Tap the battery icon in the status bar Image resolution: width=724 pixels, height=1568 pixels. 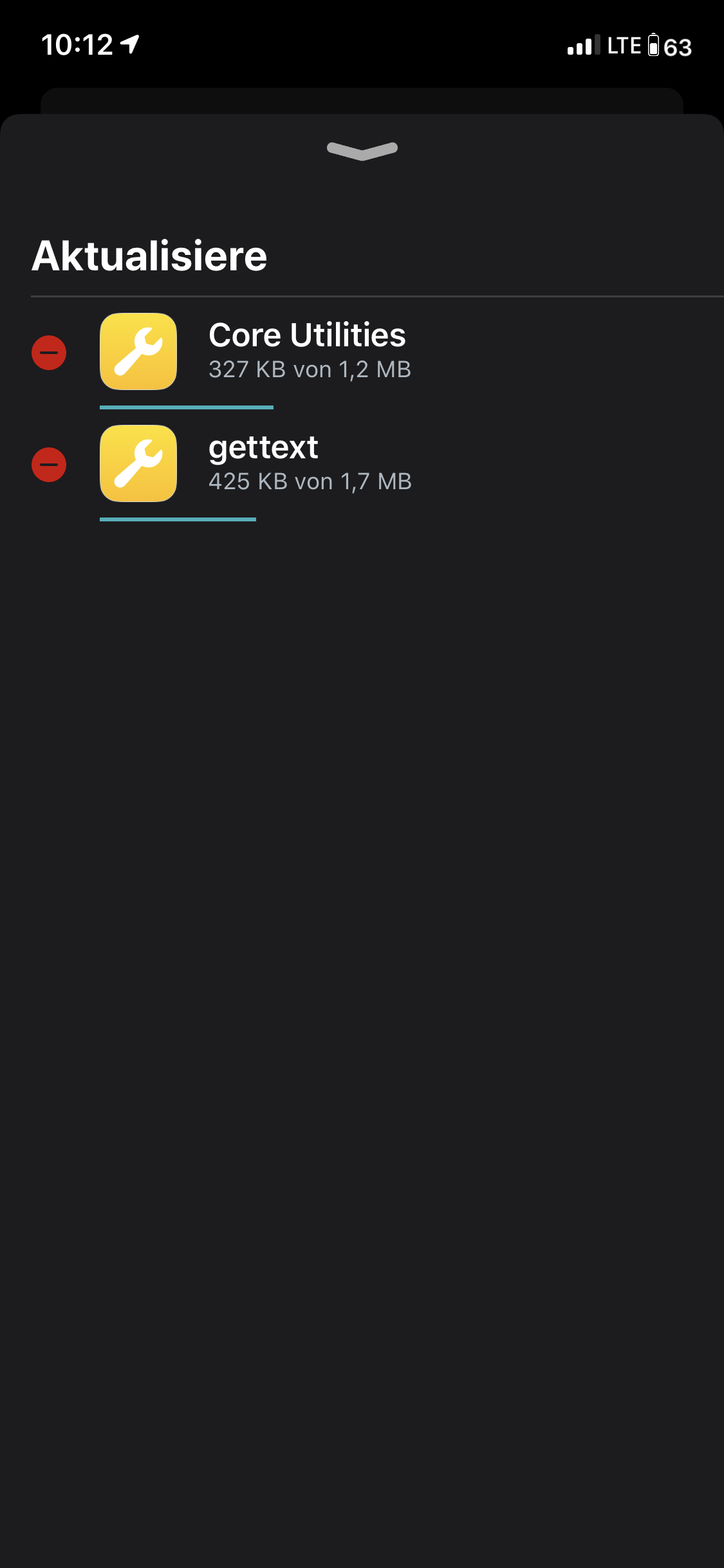tap(654, 45)
